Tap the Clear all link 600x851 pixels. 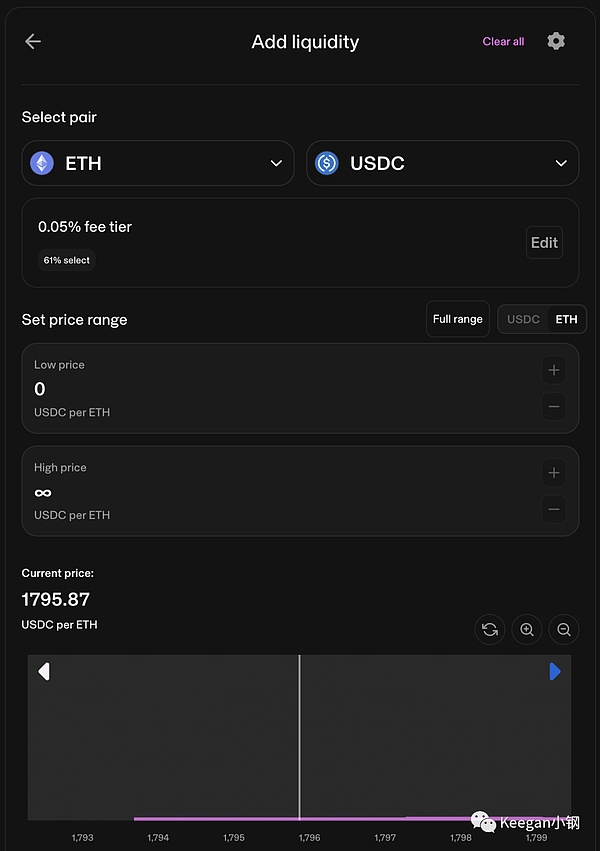503,41
